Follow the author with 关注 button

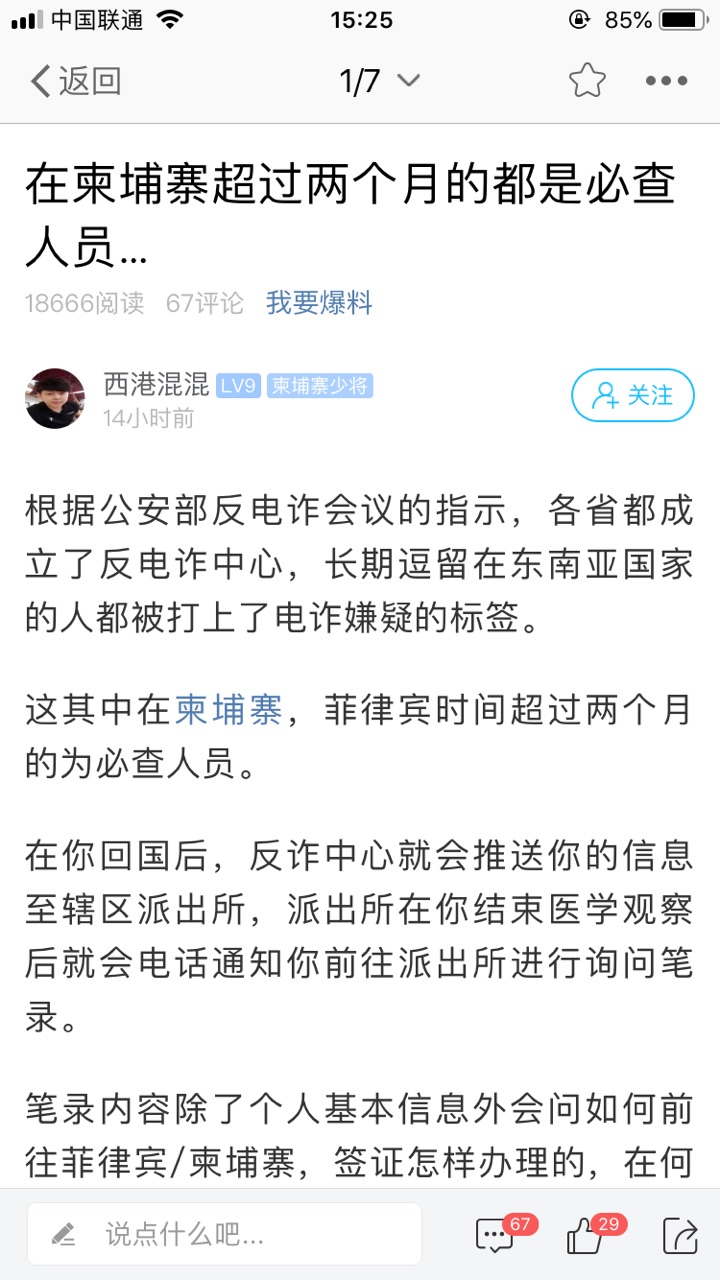click(632, 396)
